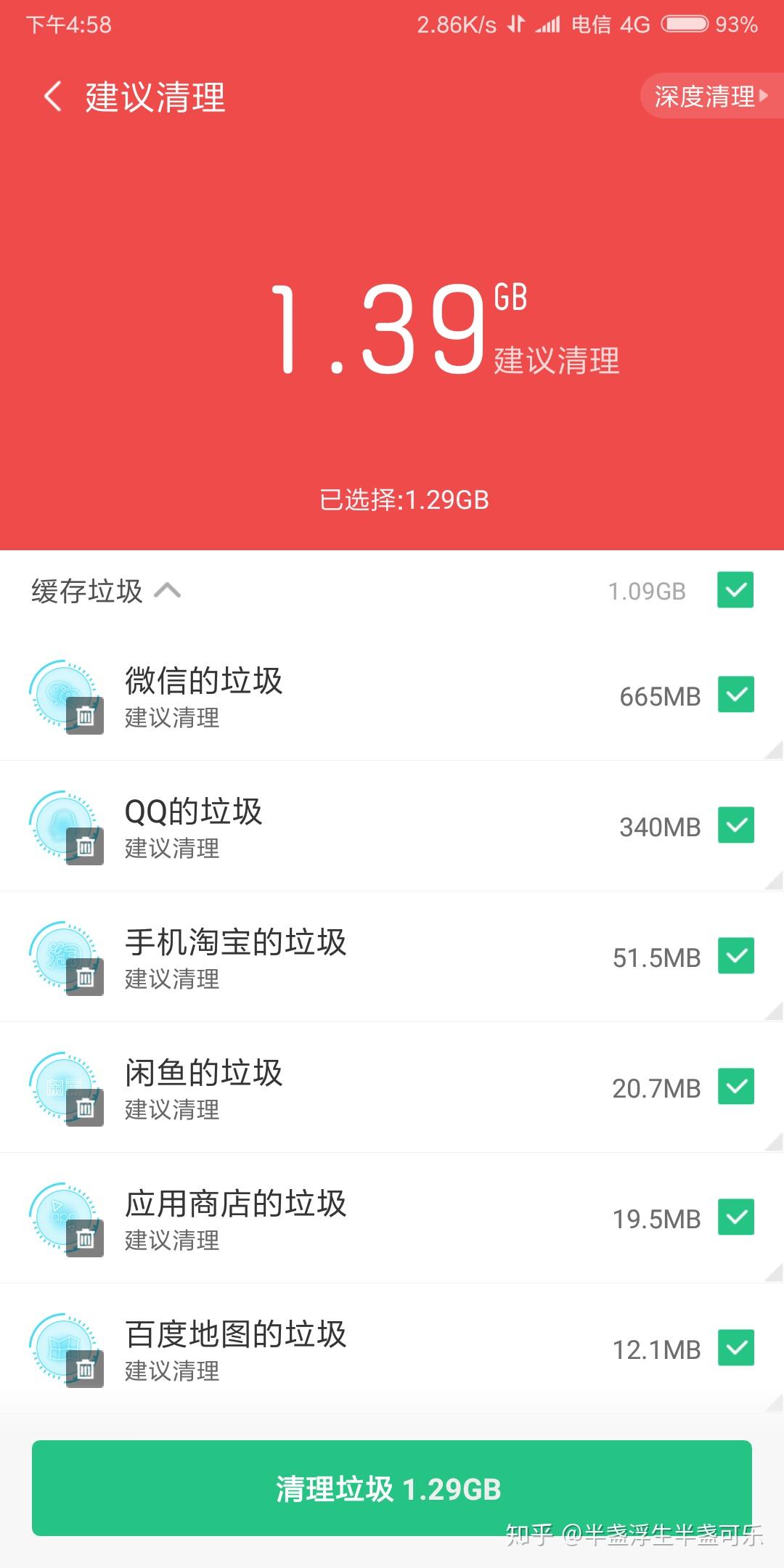Deselect 手机淘宝的垃圾 checkbox
The image size is (784, 1568).
tap(736, 956)
